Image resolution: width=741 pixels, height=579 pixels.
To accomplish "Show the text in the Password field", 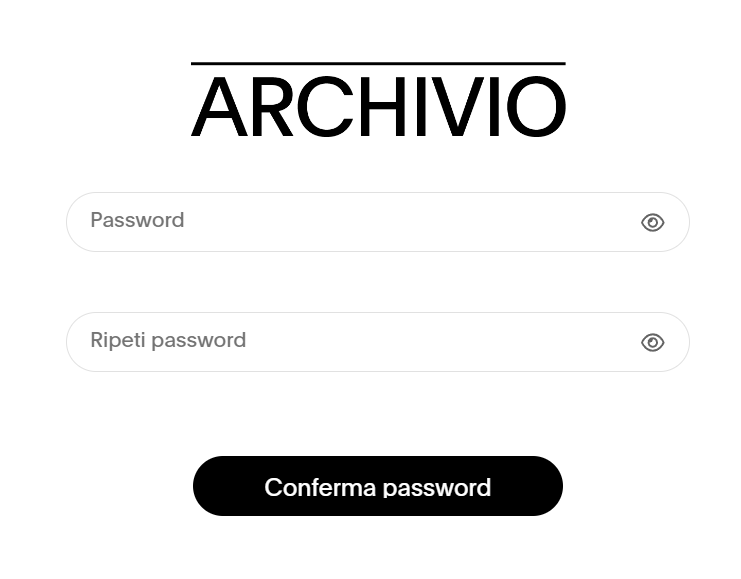I will click(x=652, y=222).
